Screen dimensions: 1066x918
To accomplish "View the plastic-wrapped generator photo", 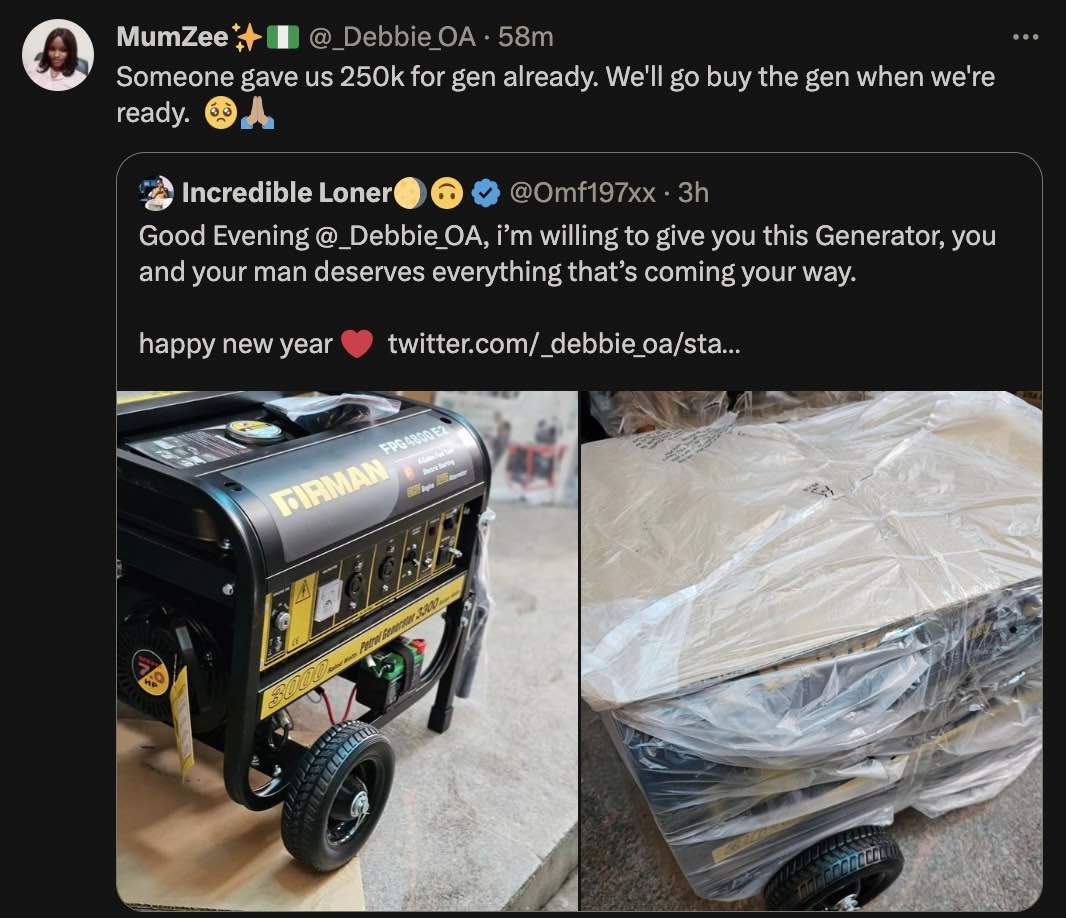I will tap(811, 650).
